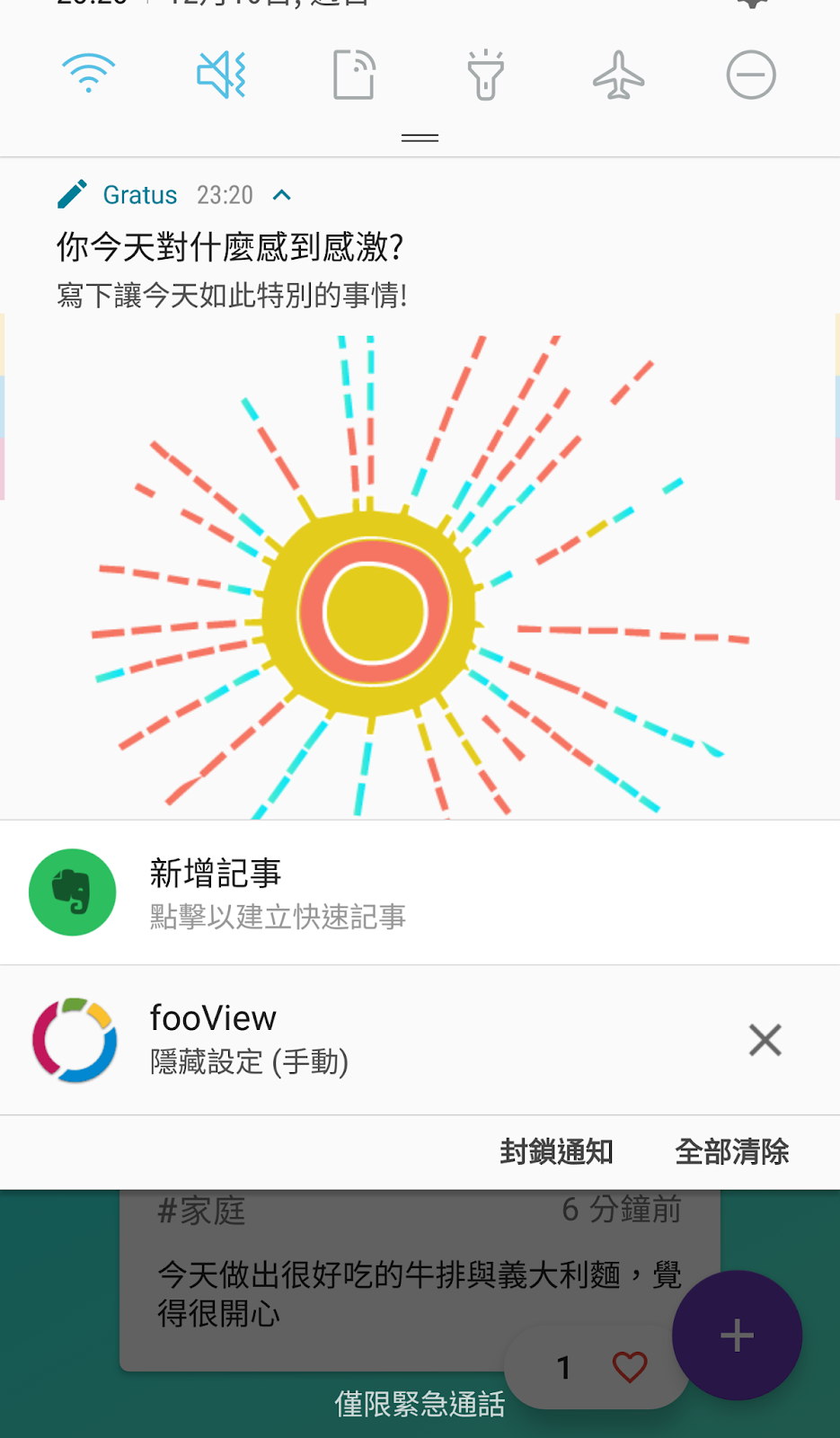Toggle Do Not Disturb mode

pyautogui.click(x=751, y=75)
